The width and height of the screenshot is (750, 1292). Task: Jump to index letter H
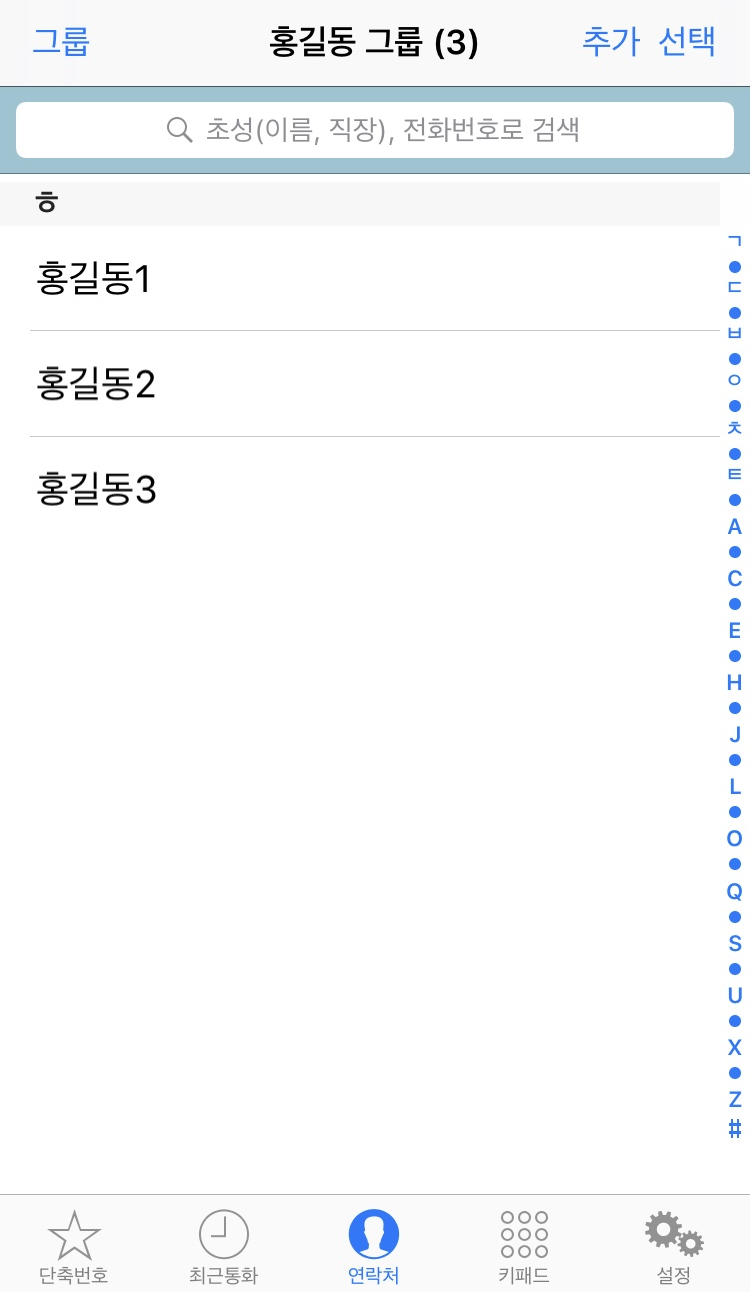(x=735, y=683)
